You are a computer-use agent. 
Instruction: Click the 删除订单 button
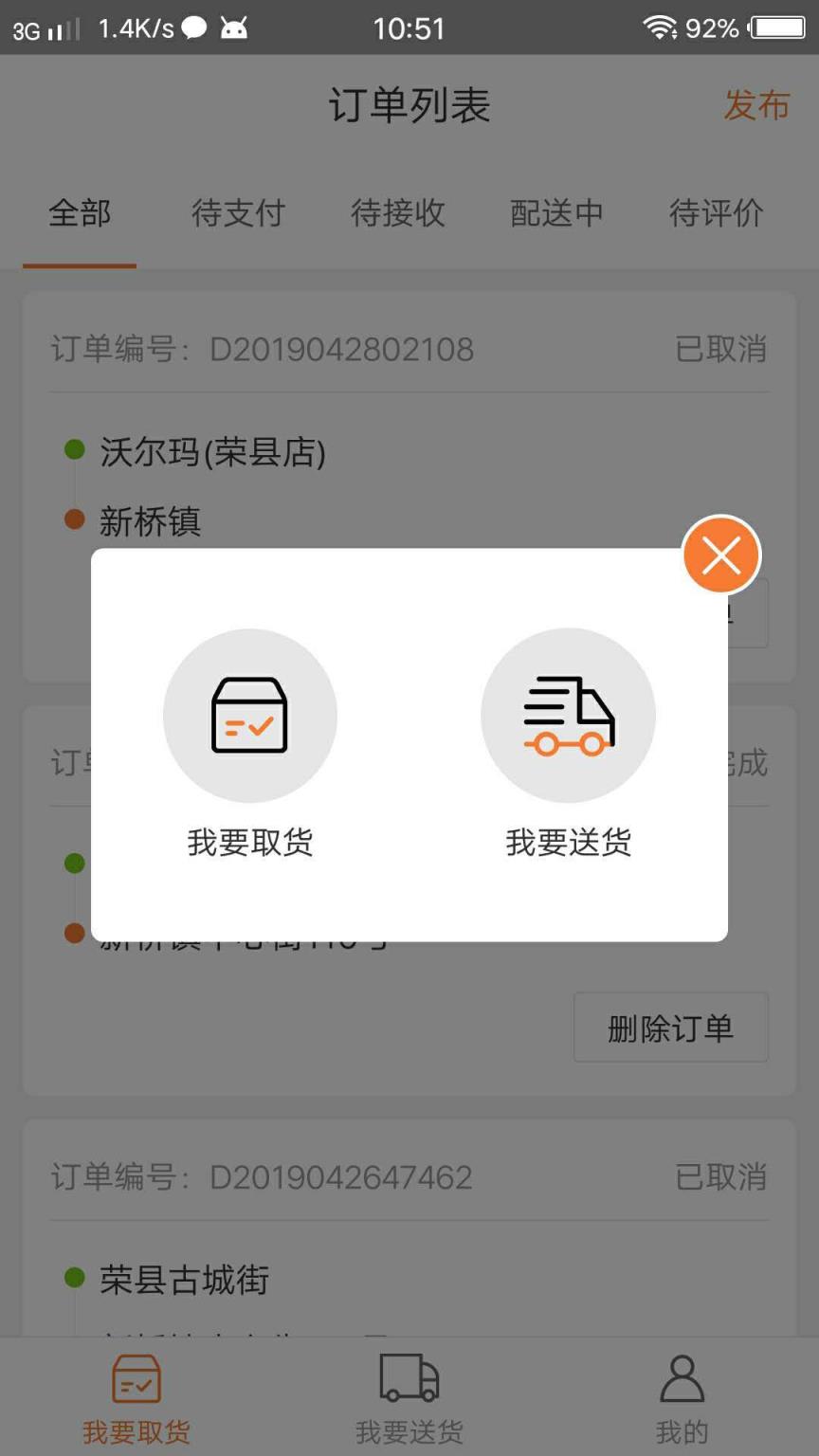pos(670,1027)
